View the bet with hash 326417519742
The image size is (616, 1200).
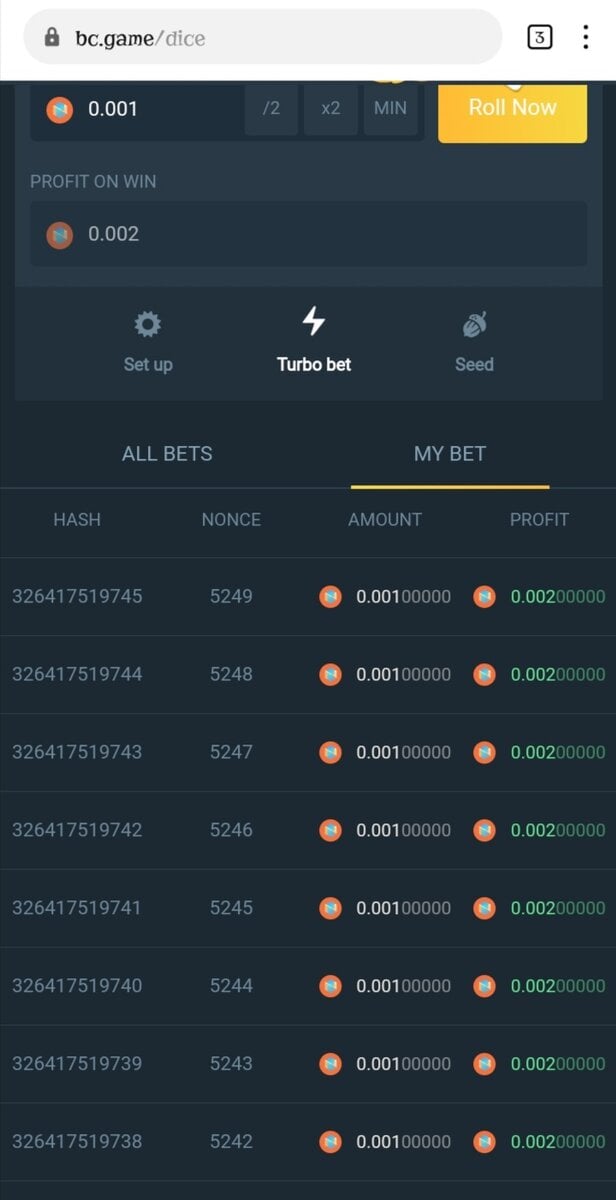tap(77, 830)
